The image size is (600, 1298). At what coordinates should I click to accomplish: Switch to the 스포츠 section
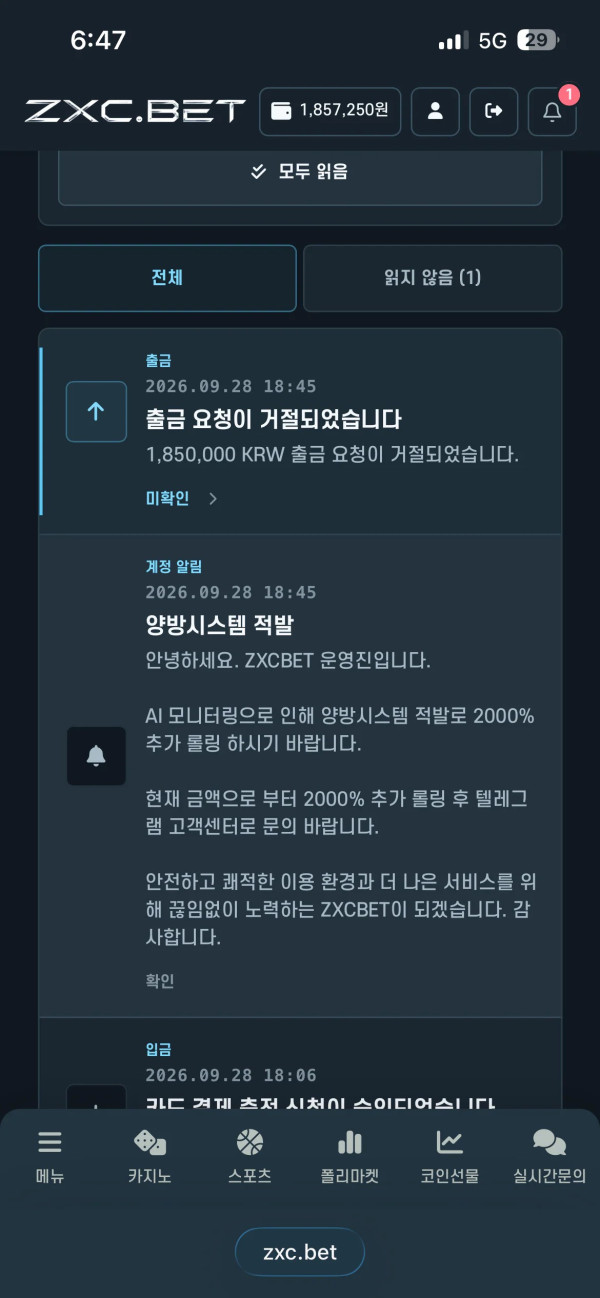pyautogui.click(x=250, y=1156)
